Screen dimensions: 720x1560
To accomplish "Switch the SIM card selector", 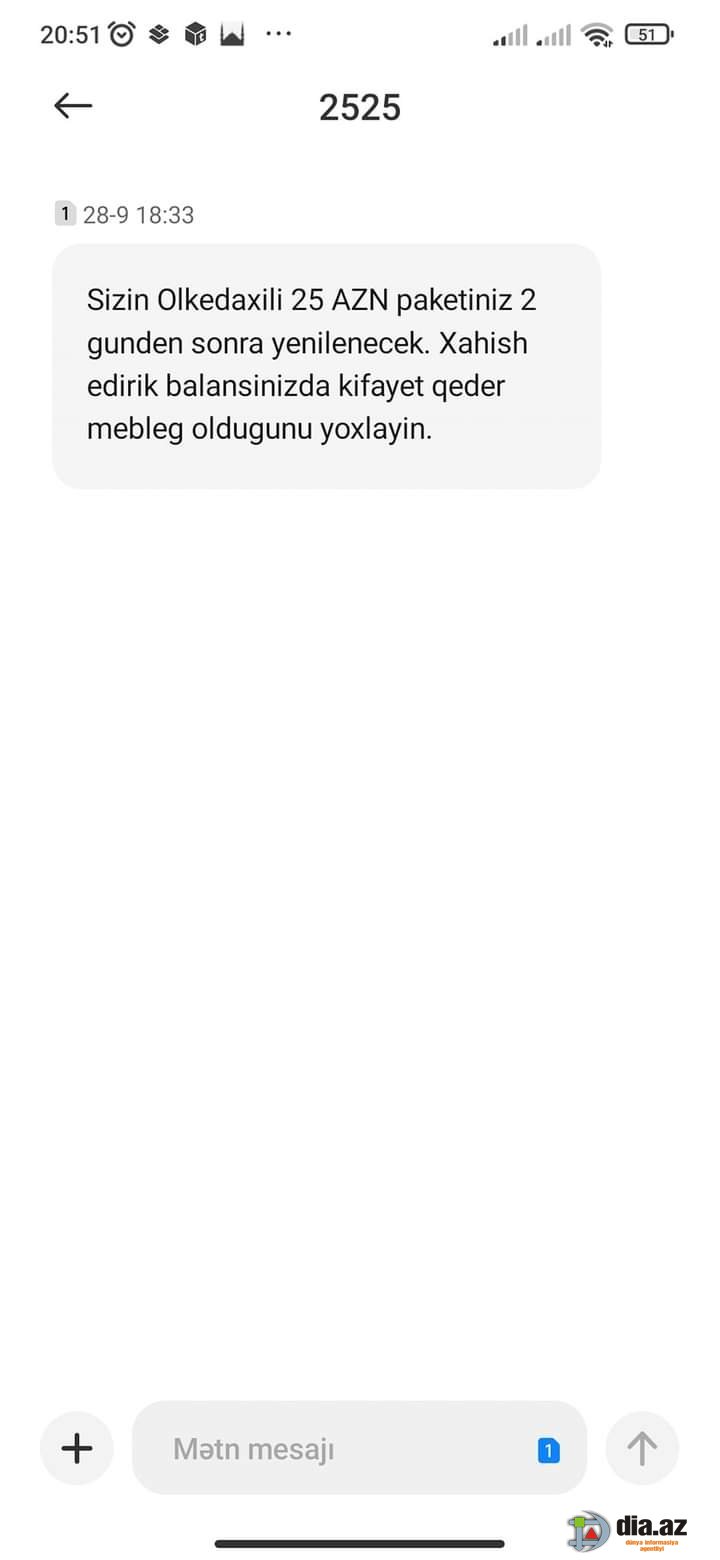I will coord(549,1450).
